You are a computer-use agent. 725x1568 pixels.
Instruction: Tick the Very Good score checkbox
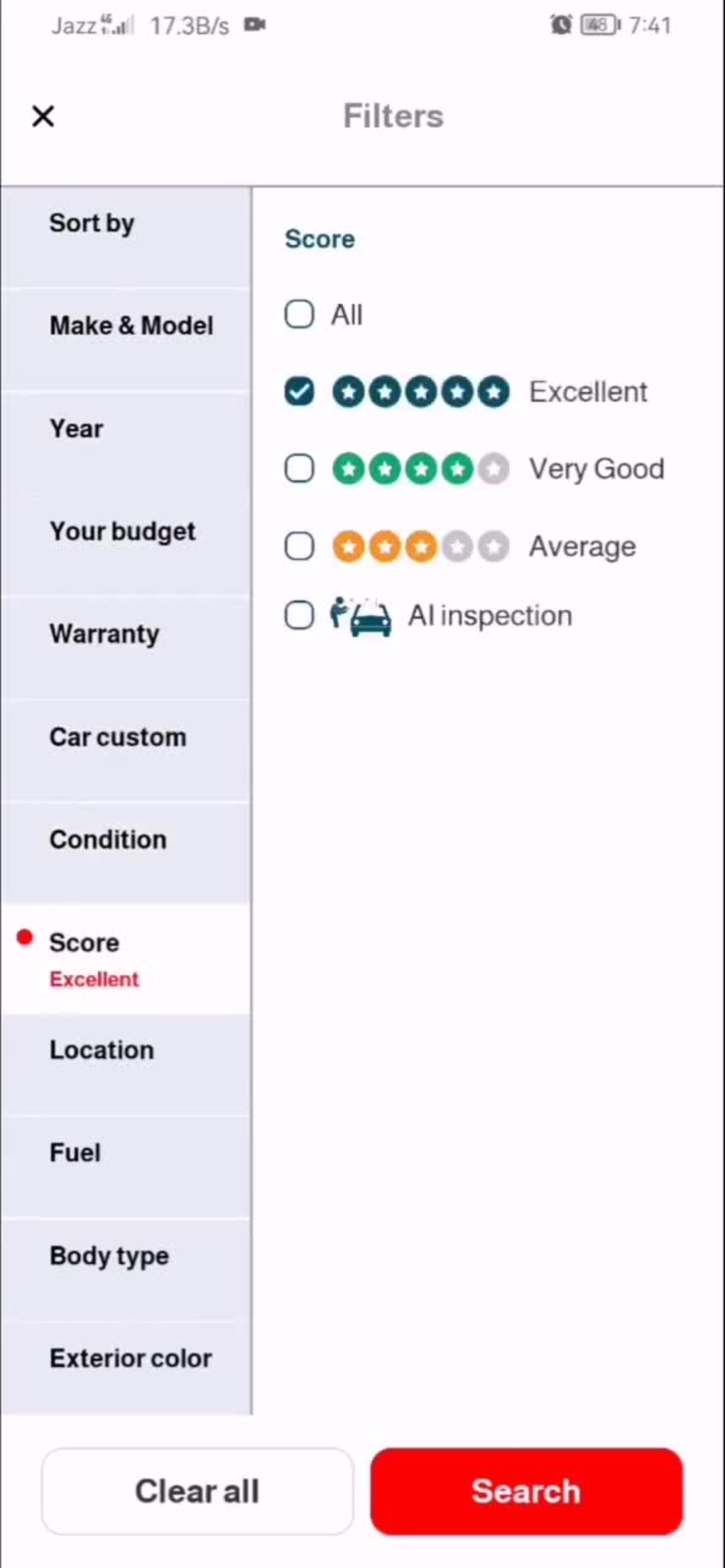tap(299, 469)
